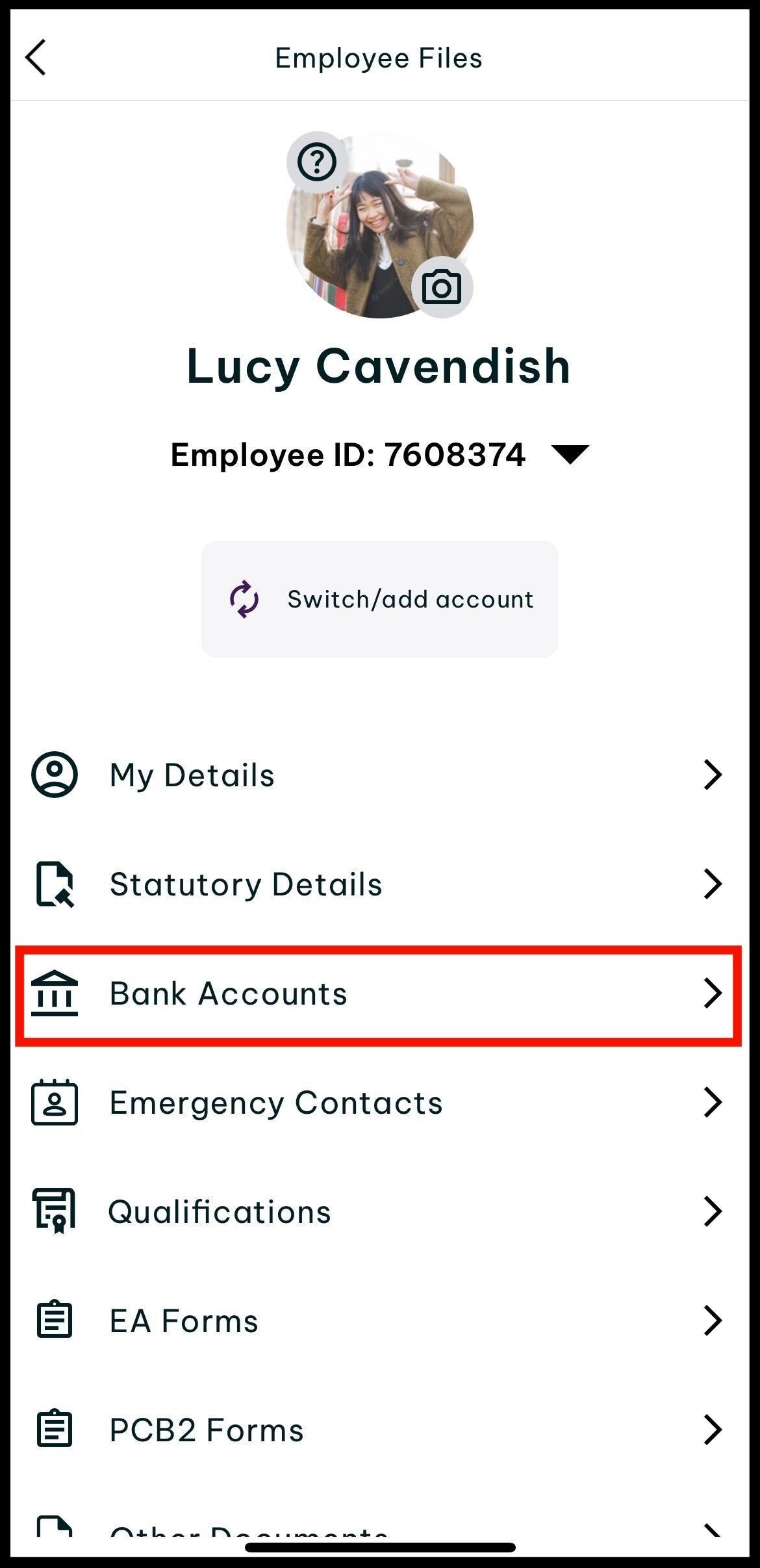Expand the Employee ID dropdown arrow
This screenshot has width=760, height=1568.
pos(570,454)
